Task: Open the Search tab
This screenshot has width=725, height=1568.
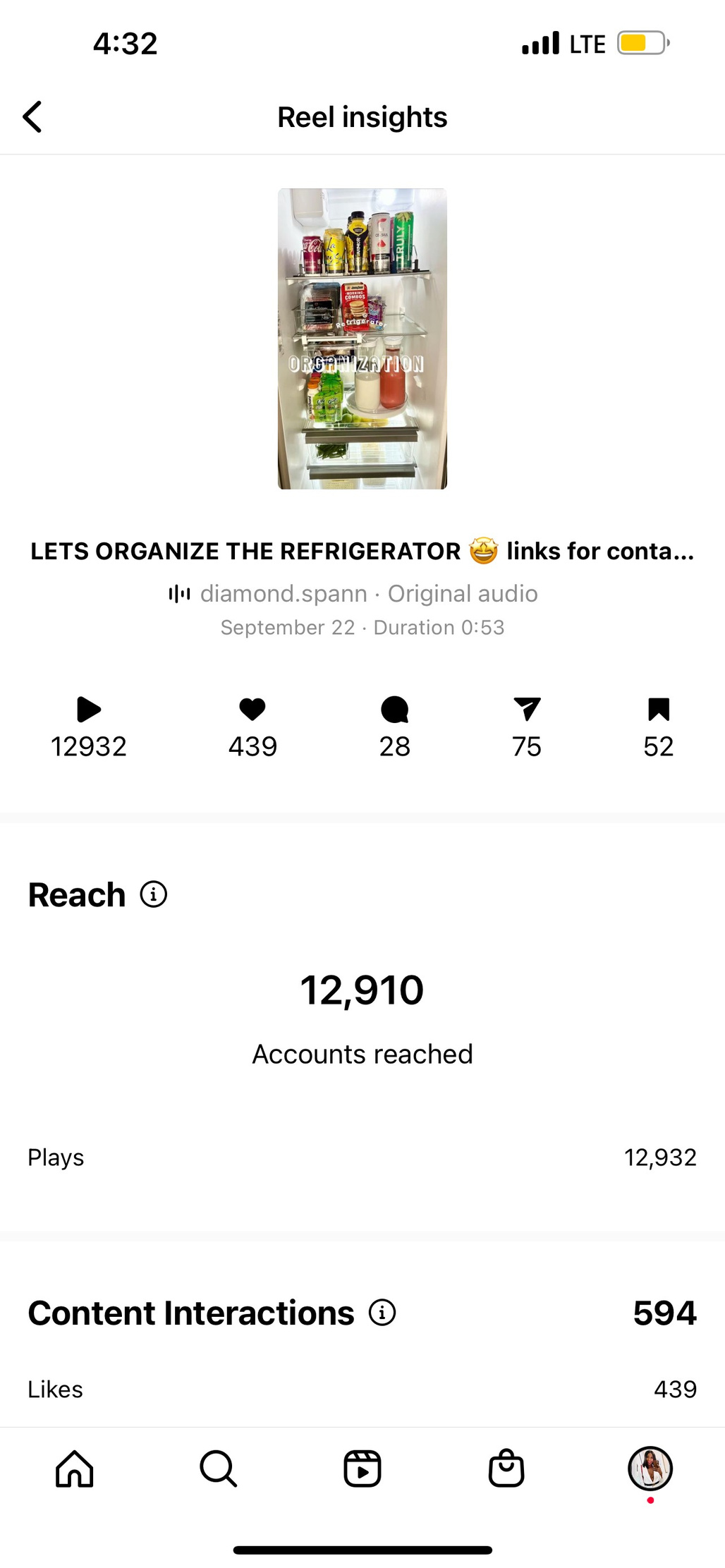Action: coord(218,1469)
